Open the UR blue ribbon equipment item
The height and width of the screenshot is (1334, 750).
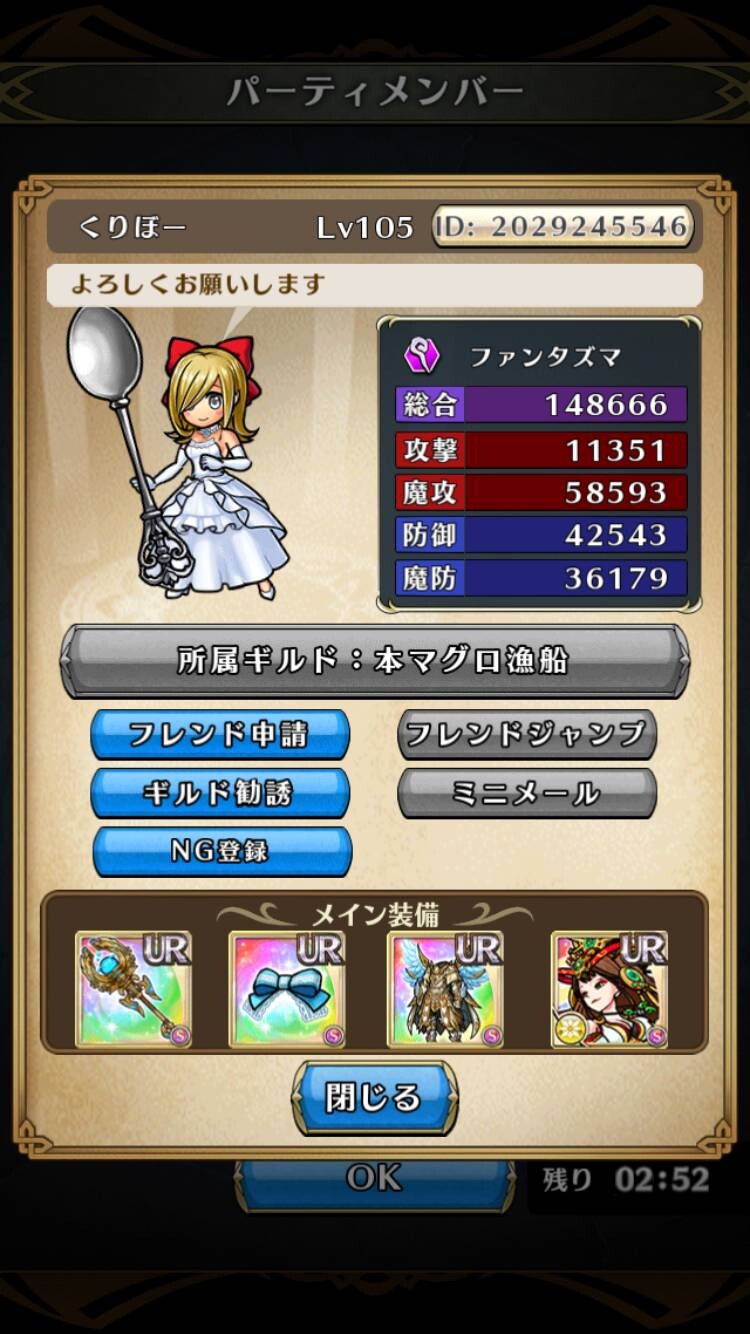point(288,990)
